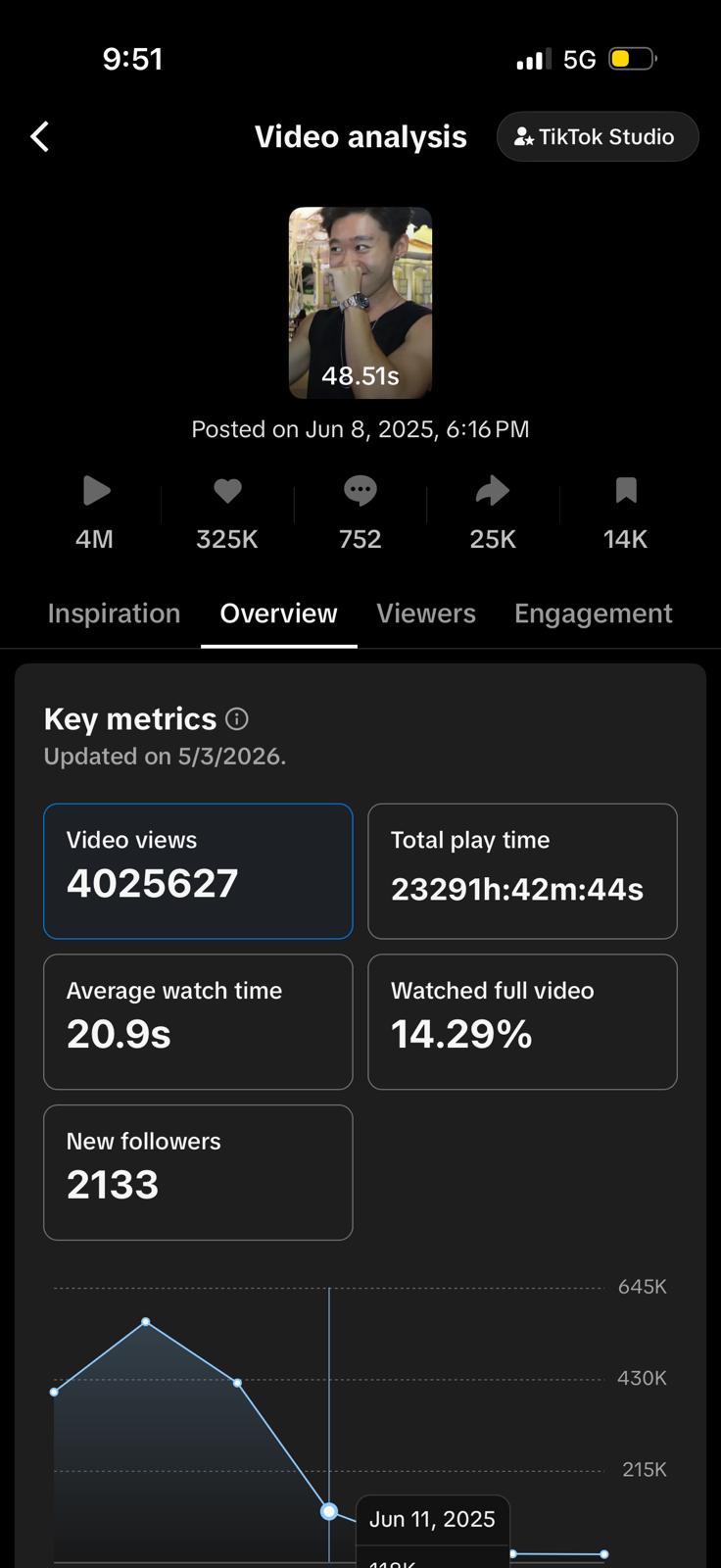Switch to the Inspiration tab
This screenshot has width=721, height=1568.
click(114, 613)
